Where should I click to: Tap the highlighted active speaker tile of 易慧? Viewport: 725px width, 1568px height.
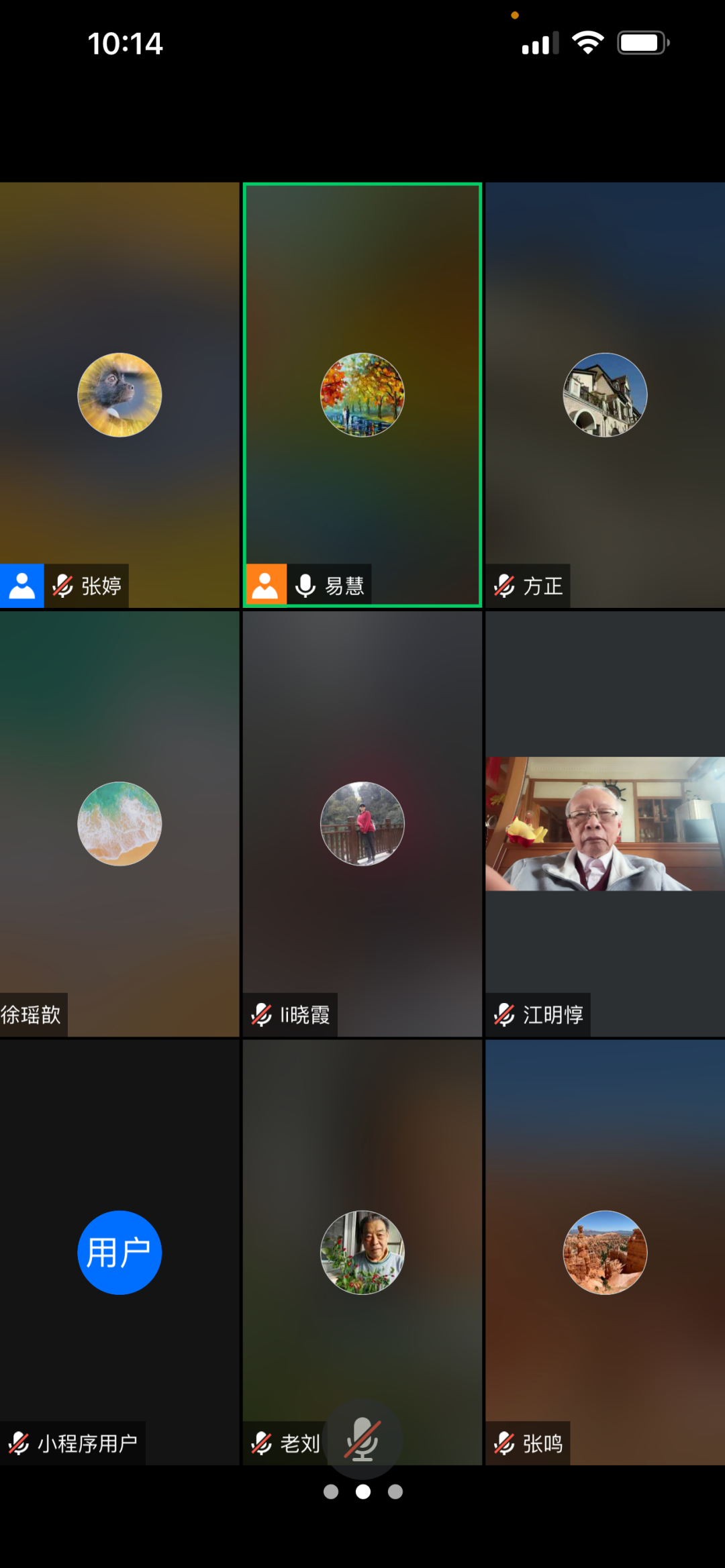coord(362,395)
